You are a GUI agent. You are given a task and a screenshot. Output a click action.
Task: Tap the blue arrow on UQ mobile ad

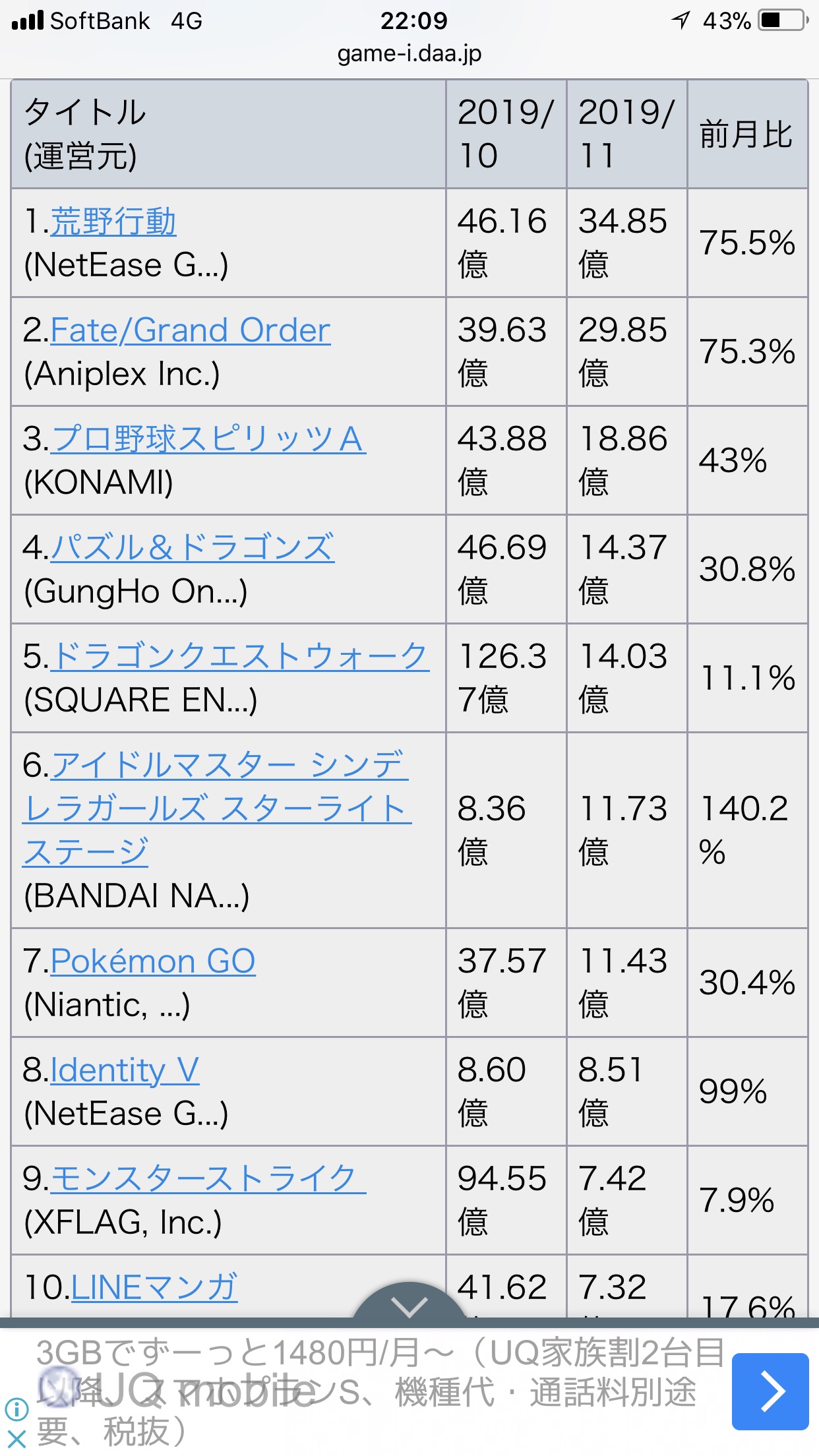tap(770, 1391)
